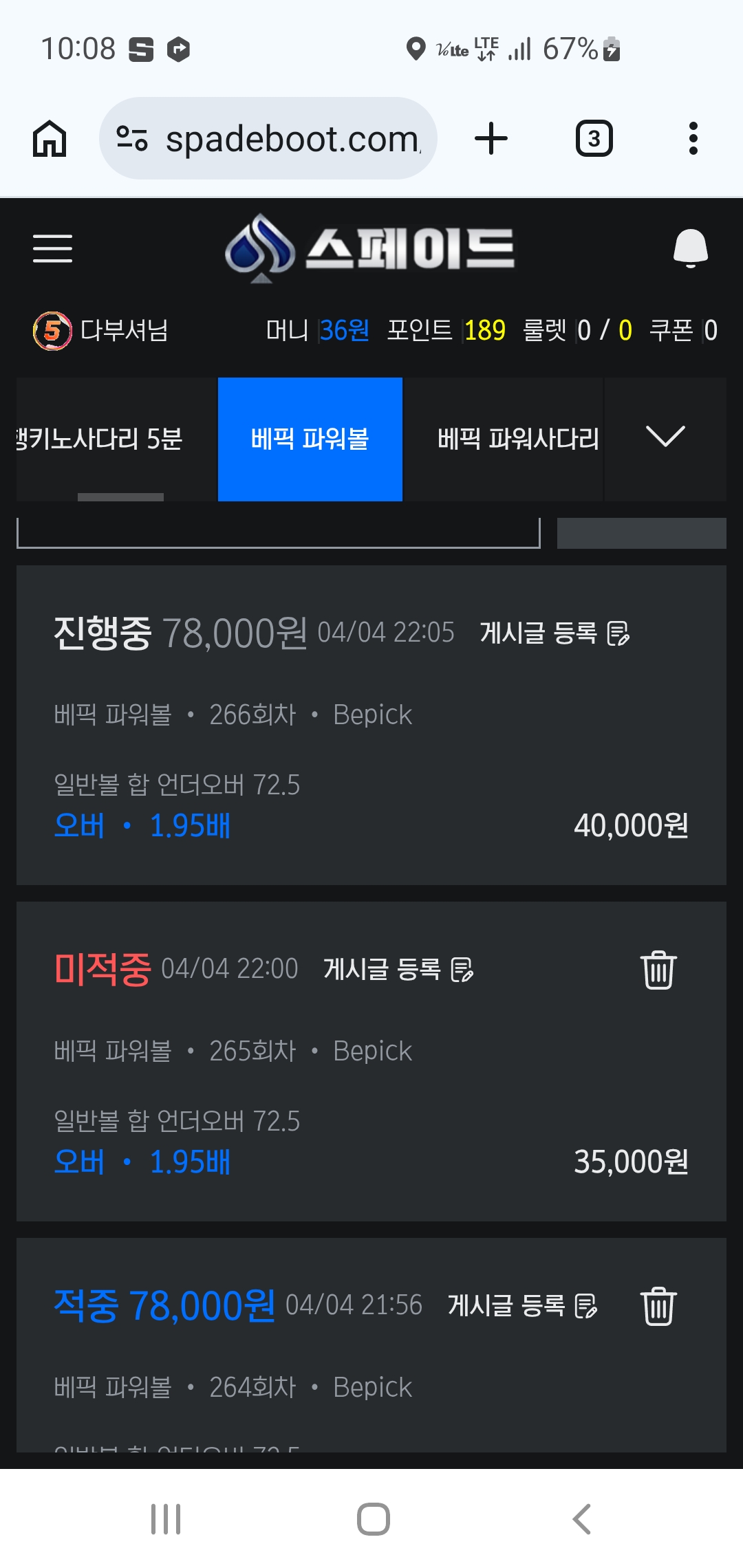This screenshot has width=743, height=1568.
Task: Delete the 265회차 bet record
Action: coord(658,970)
